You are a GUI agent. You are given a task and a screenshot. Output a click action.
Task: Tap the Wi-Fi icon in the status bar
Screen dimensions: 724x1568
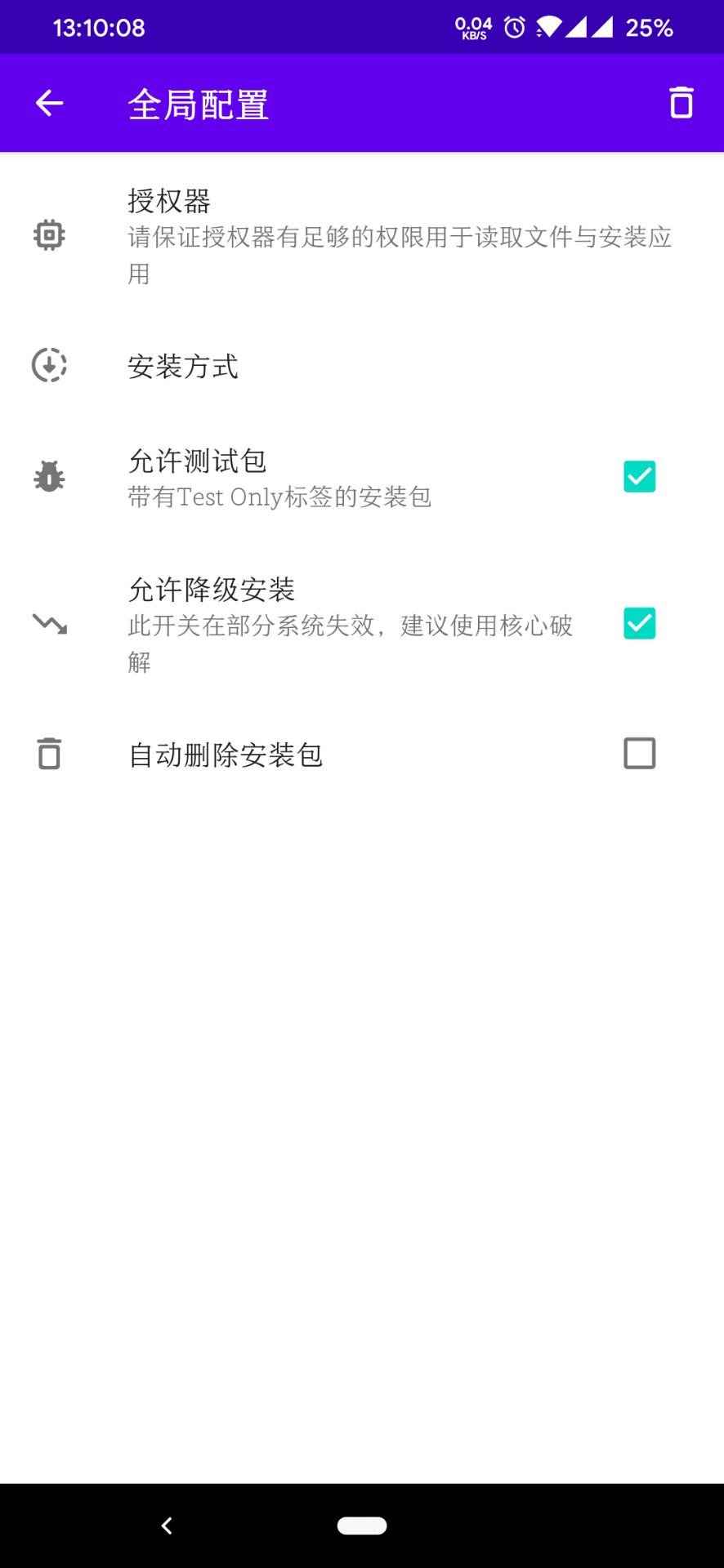(x=548, y=27)
